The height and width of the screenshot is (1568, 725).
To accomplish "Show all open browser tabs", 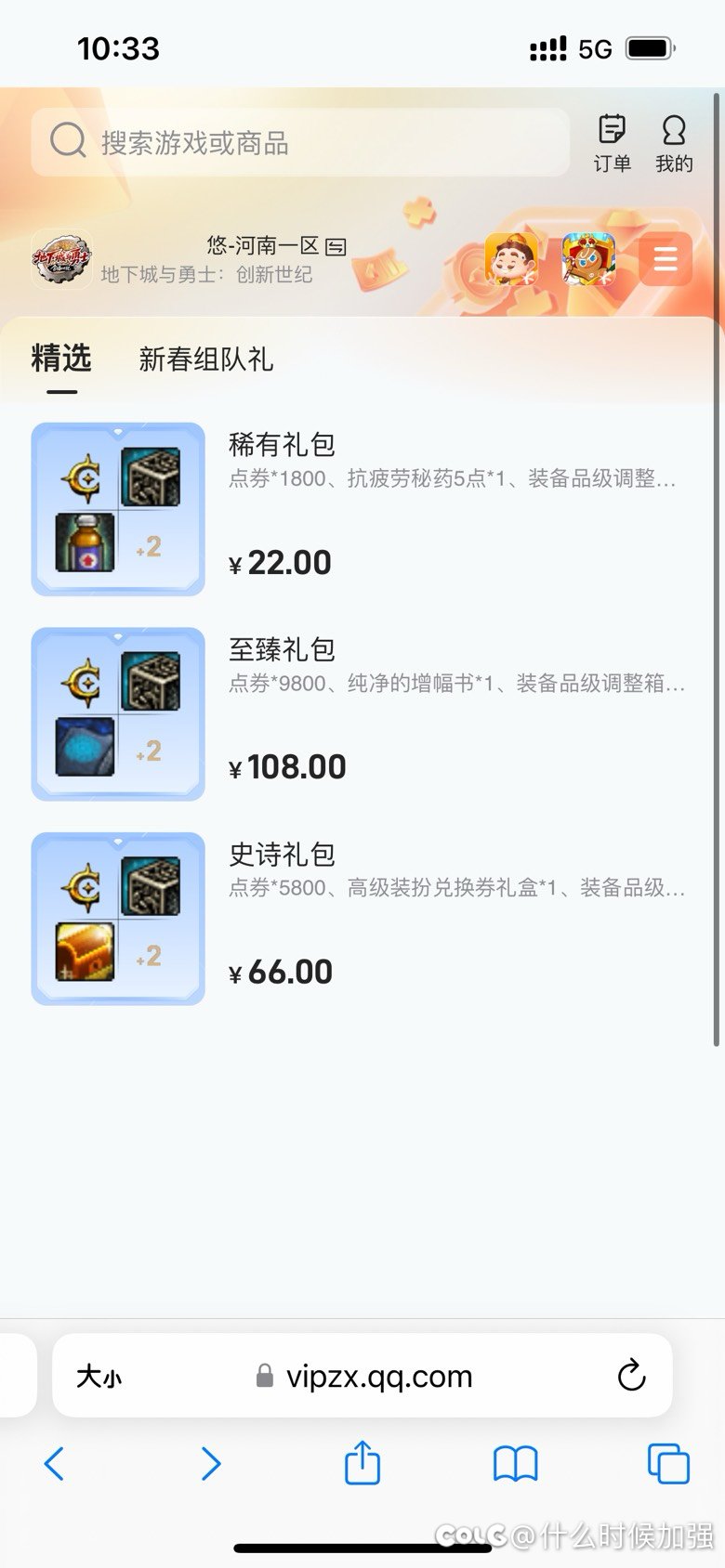I will coord(668,1464).
